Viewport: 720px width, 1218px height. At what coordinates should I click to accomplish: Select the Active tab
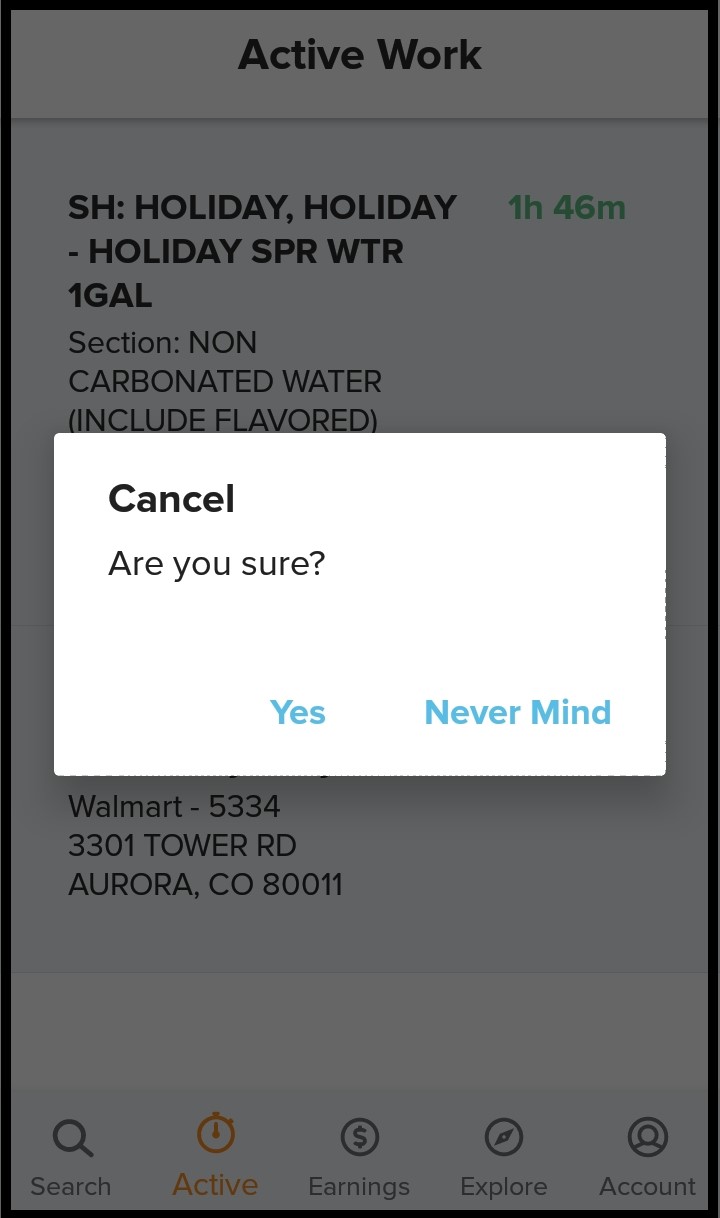click(x=215, y=1156)
